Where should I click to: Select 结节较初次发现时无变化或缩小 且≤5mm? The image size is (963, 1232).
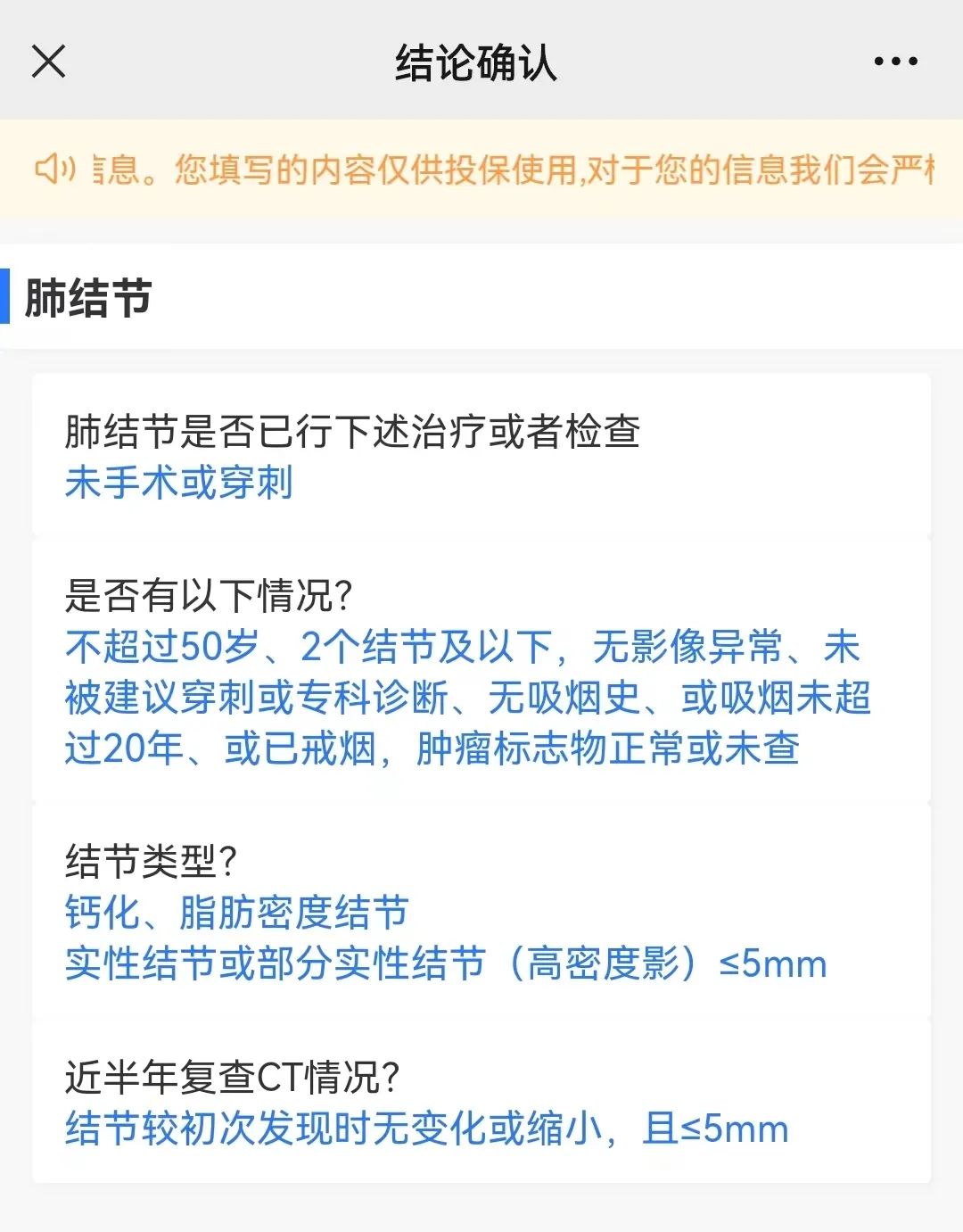click(x=425, y=1129)
